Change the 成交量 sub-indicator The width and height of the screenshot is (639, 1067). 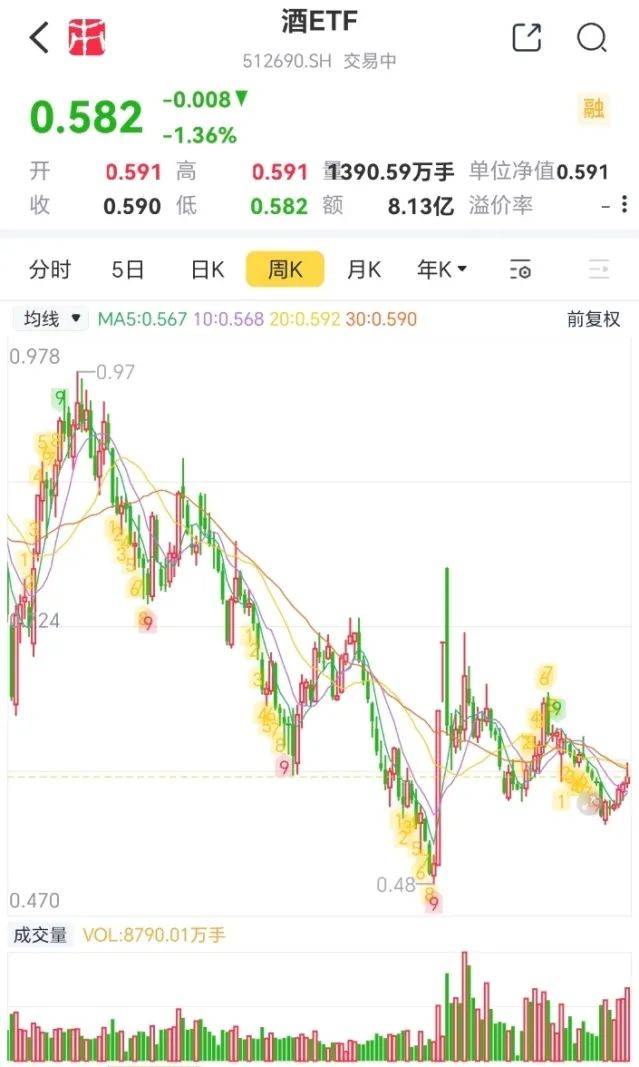pyautogui.click(x=40, y=935)
